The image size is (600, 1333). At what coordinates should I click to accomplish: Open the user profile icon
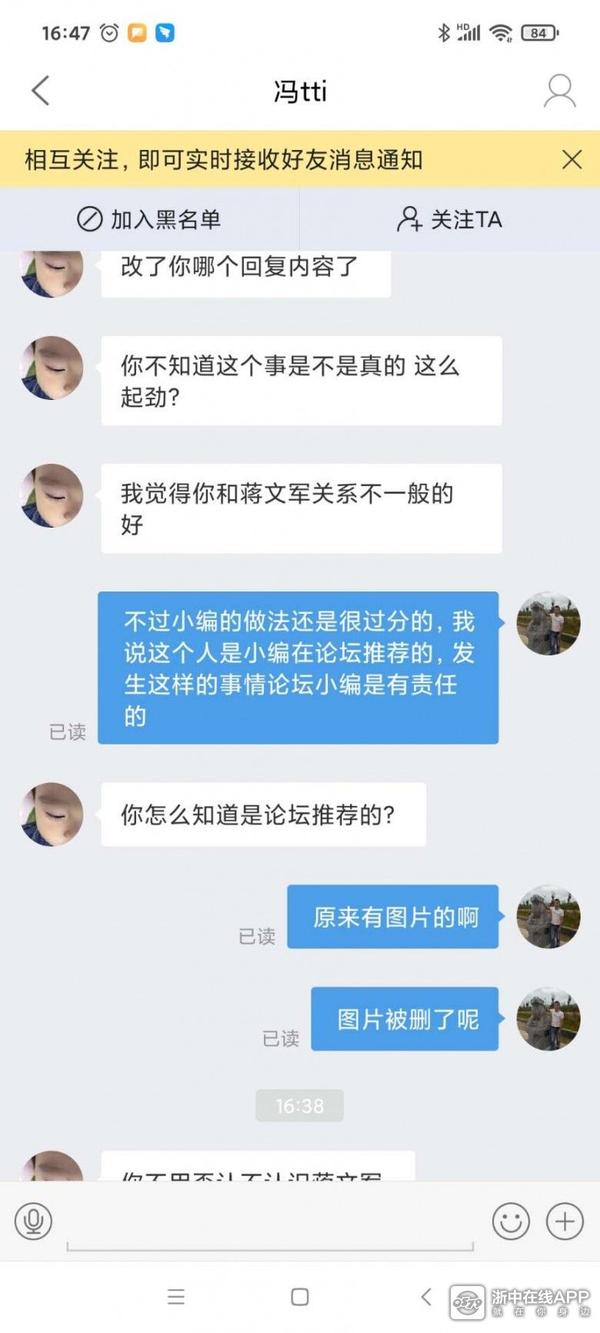pyautogui.click(x=559, y=91)
